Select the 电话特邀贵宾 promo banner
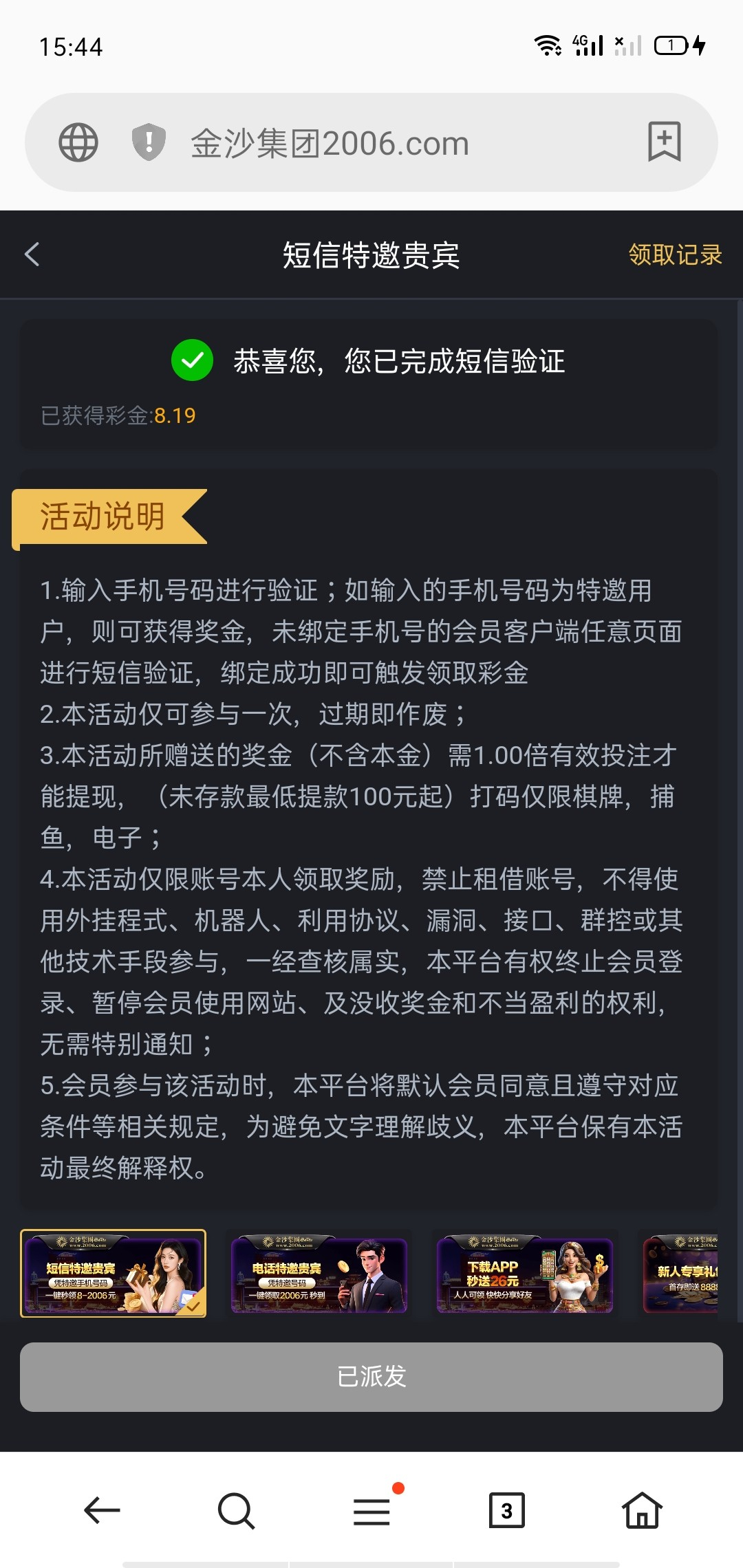743x1568 pixels. (x=319, y=1275)
